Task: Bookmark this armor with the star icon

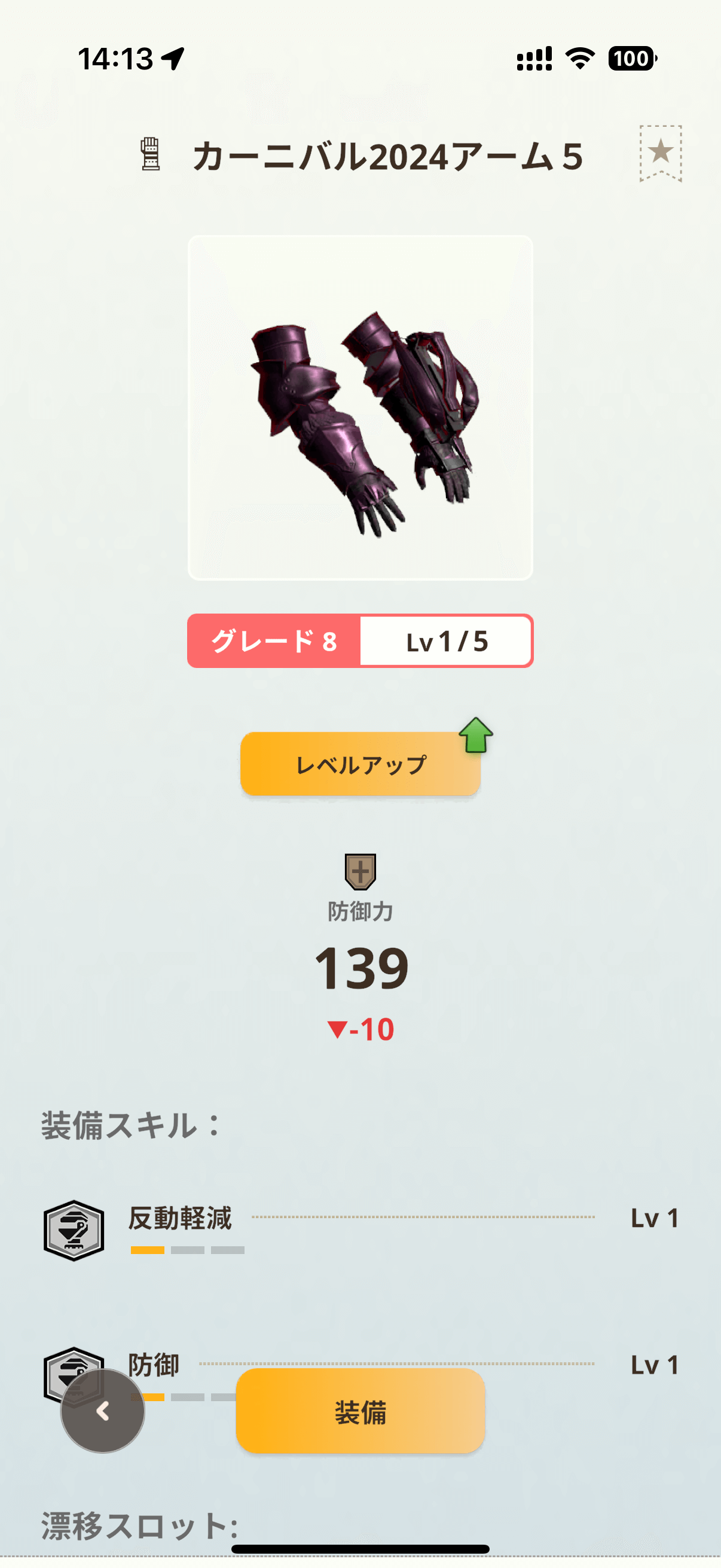Action: click(x=660, y=152)
